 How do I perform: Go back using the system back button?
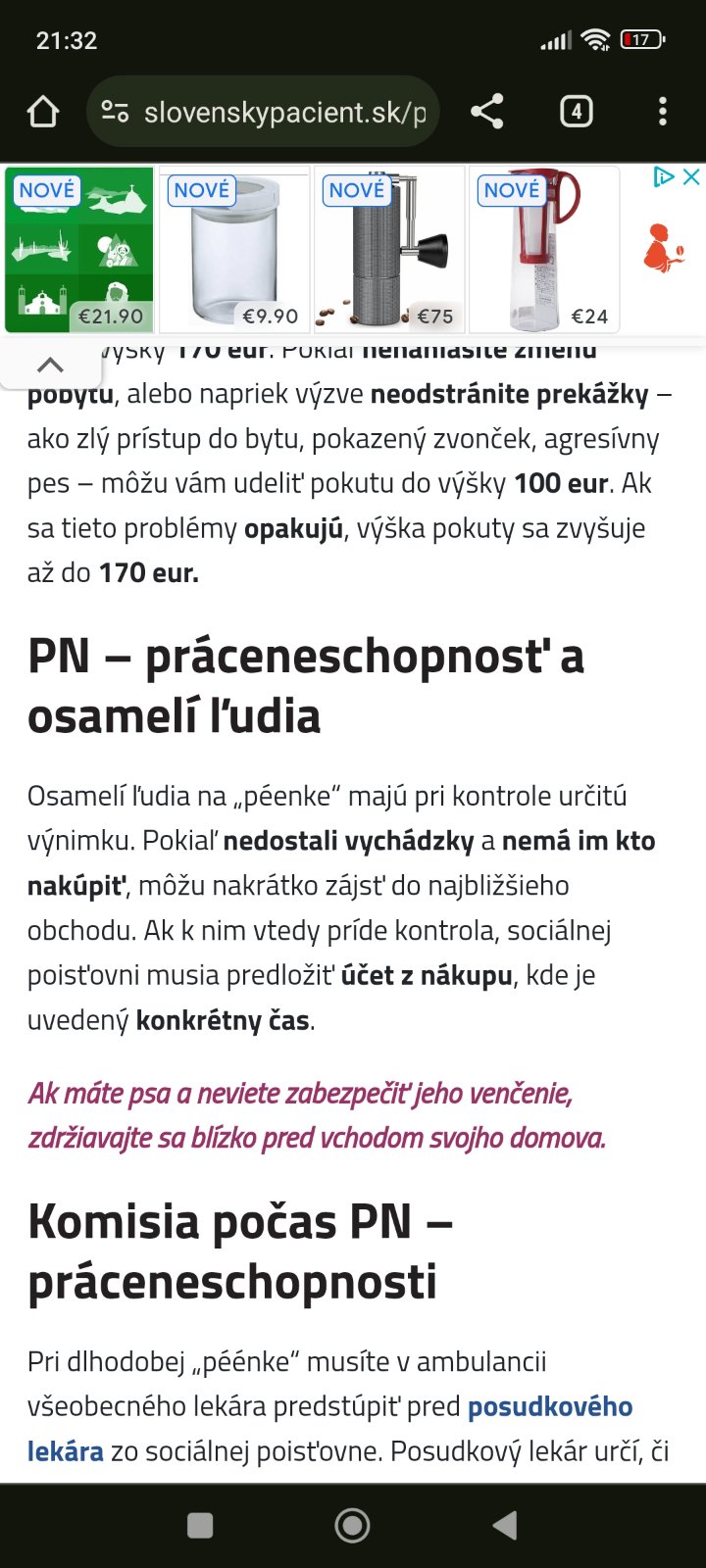click(x=505, y=1525)
